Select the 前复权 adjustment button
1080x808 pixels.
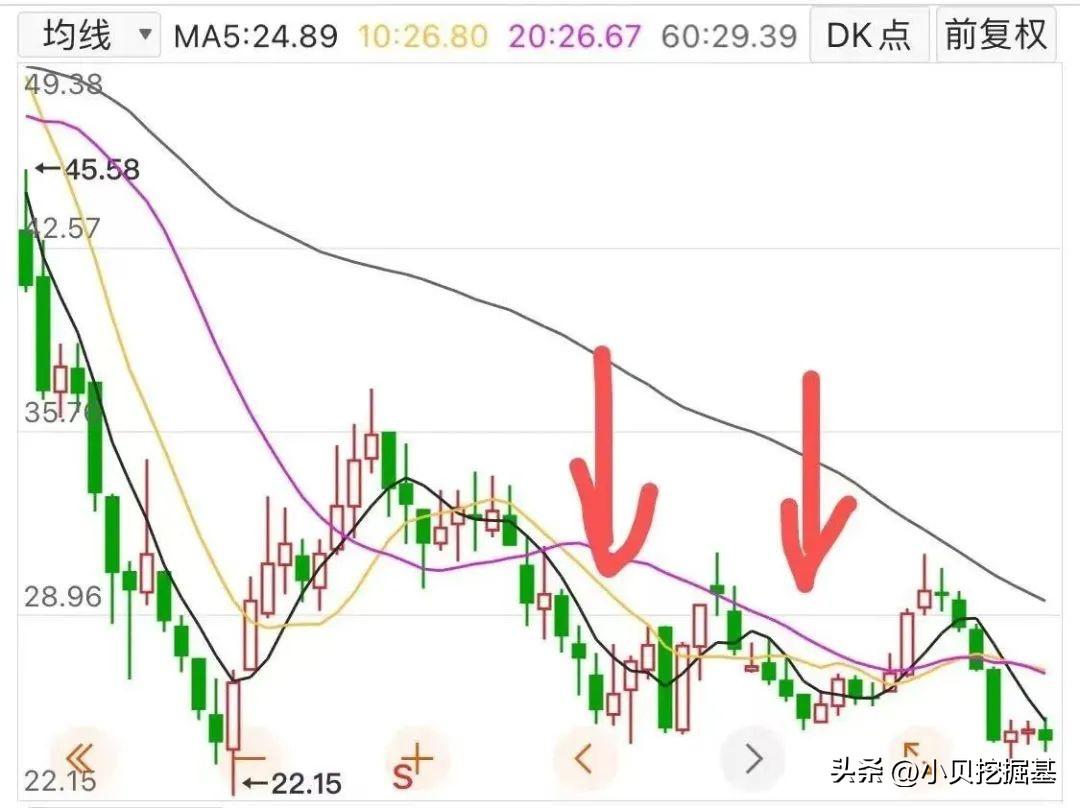pos(996,35)
